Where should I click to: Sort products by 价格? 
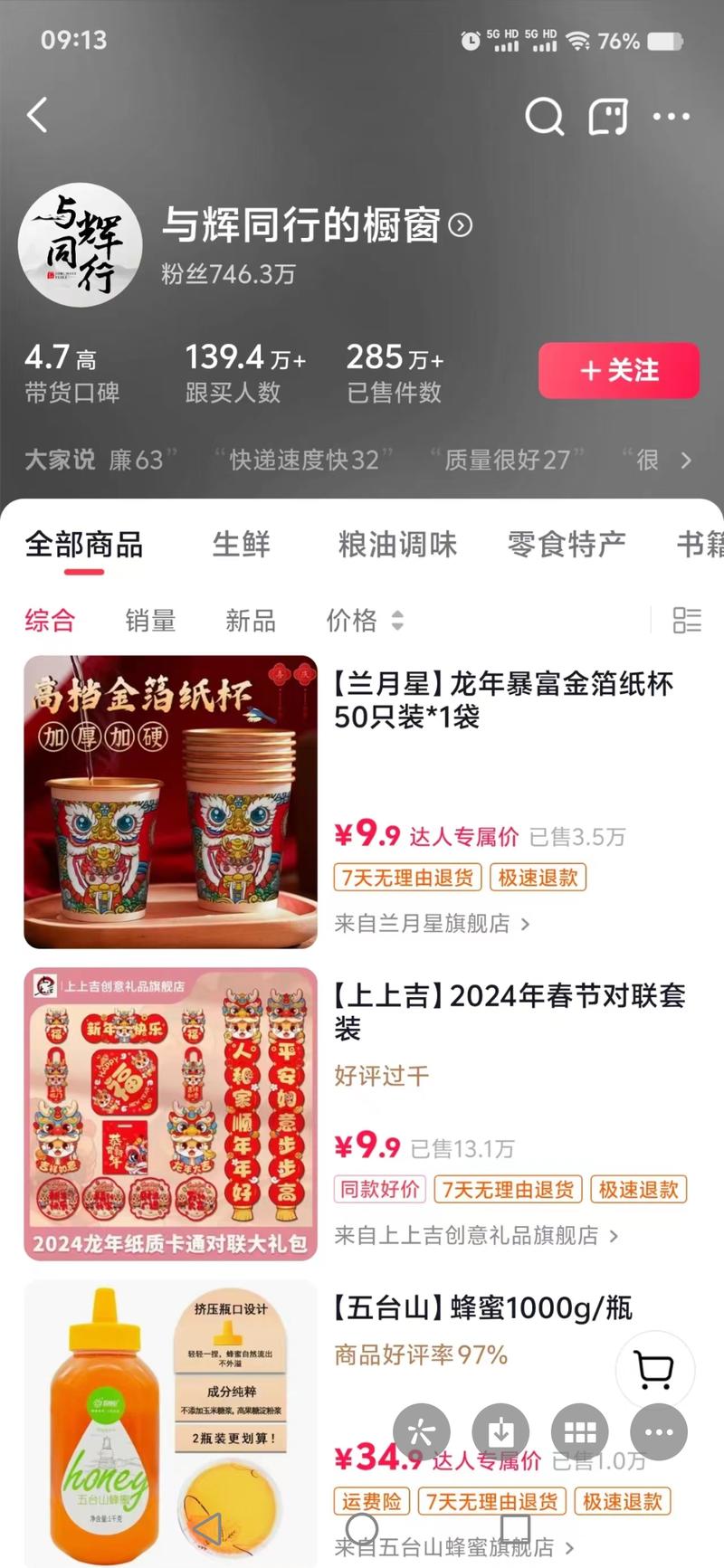point(364,621)
